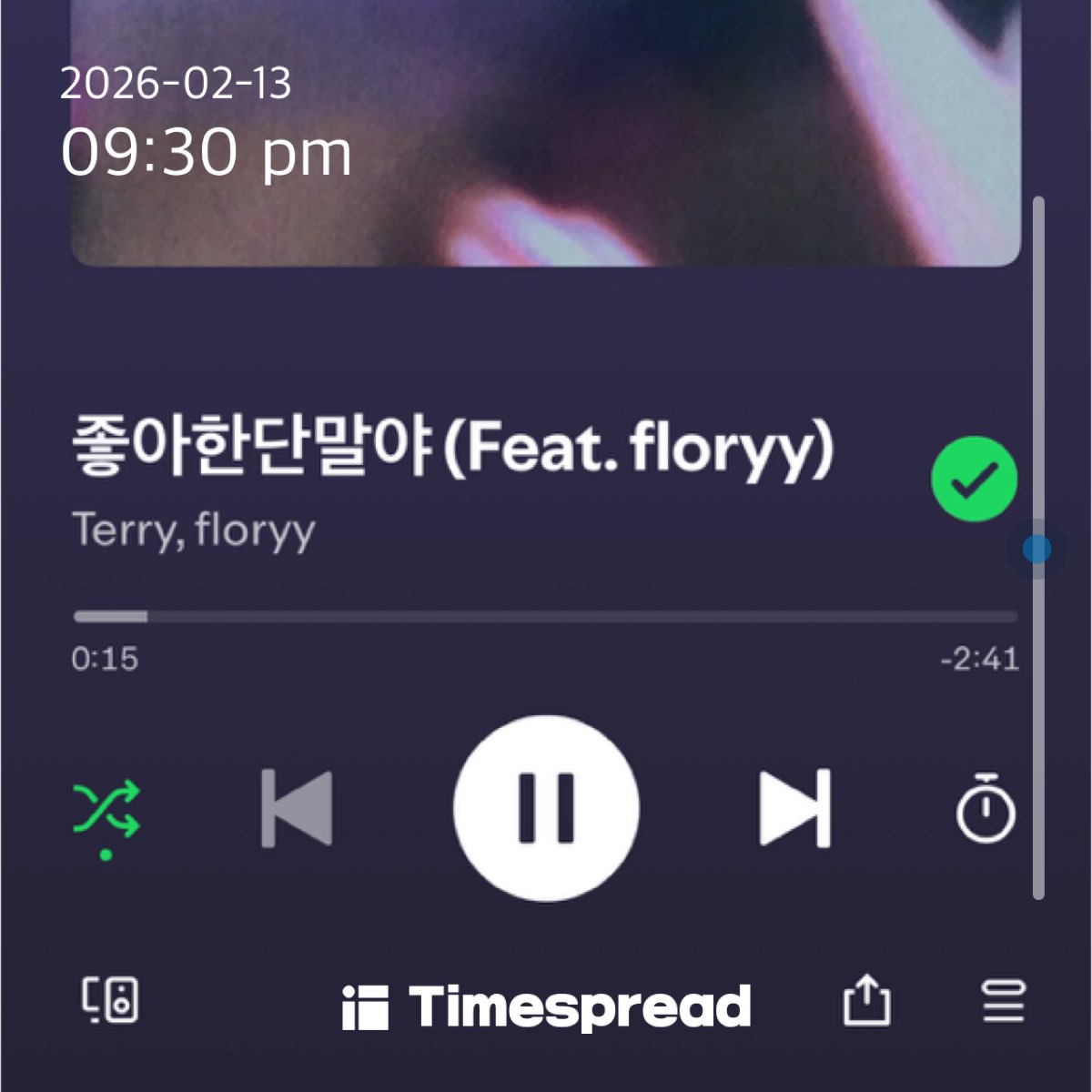Skip to the next track

(x=794, y=809)
